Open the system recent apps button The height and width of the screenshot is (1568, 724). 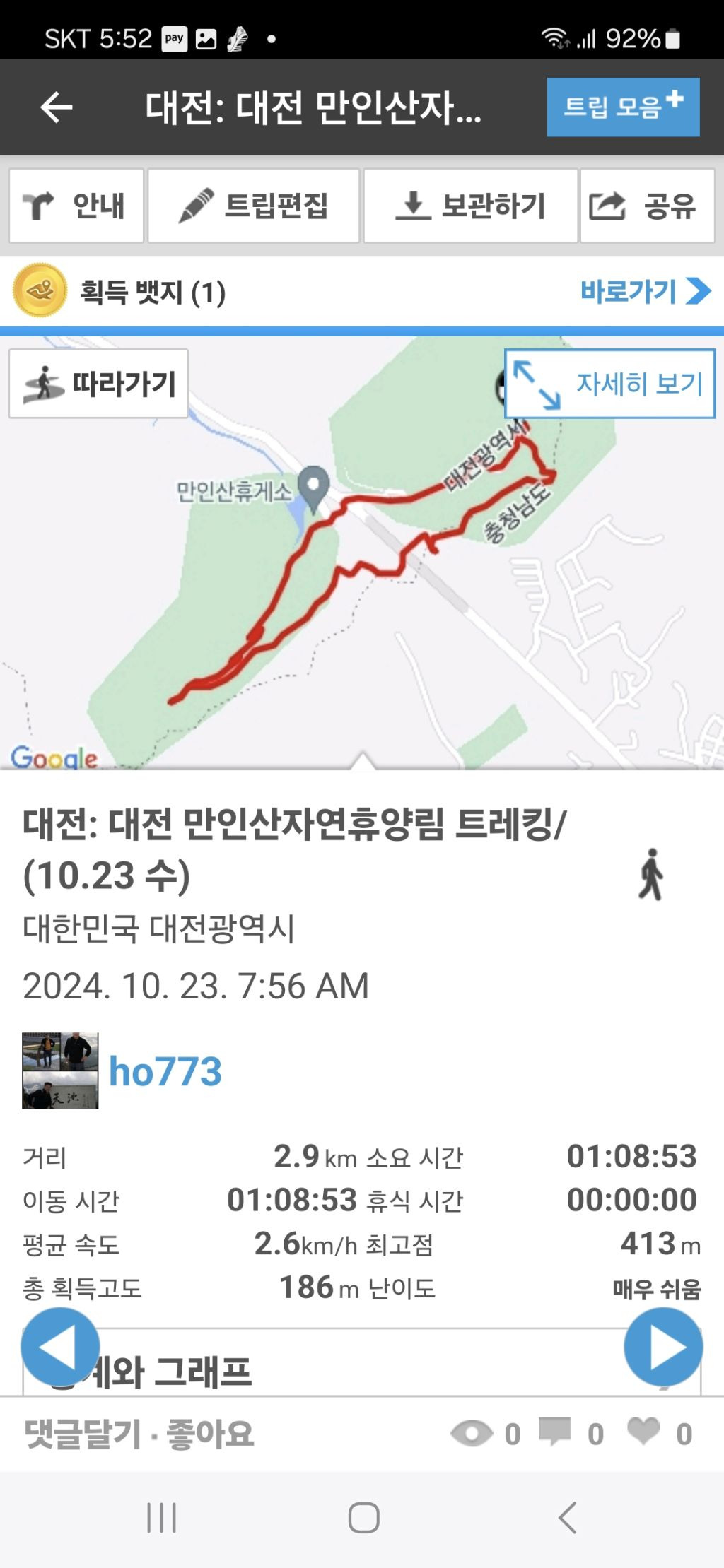(x=161, y=1517)
